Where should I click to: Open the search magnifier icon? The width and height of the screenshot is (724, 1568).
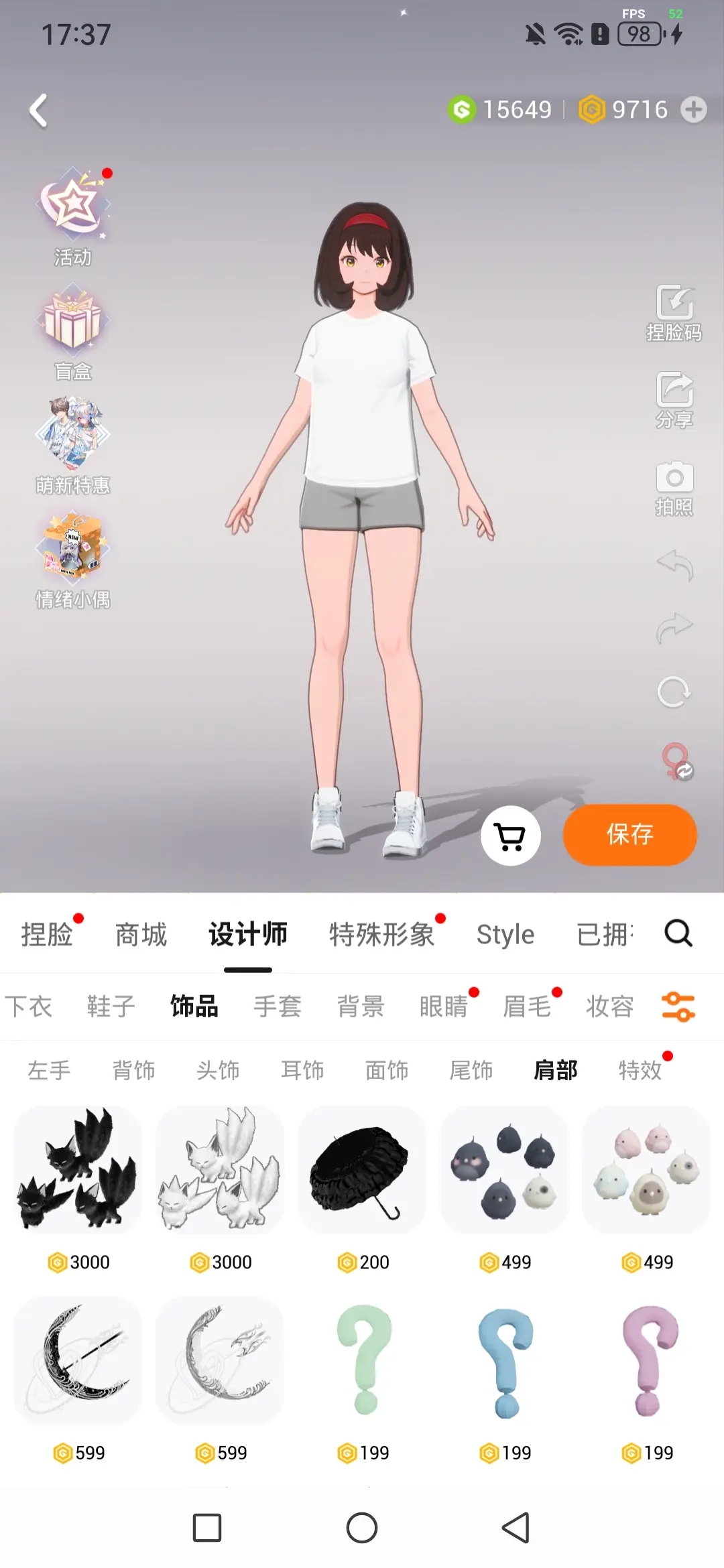click(x=679, y=933)
